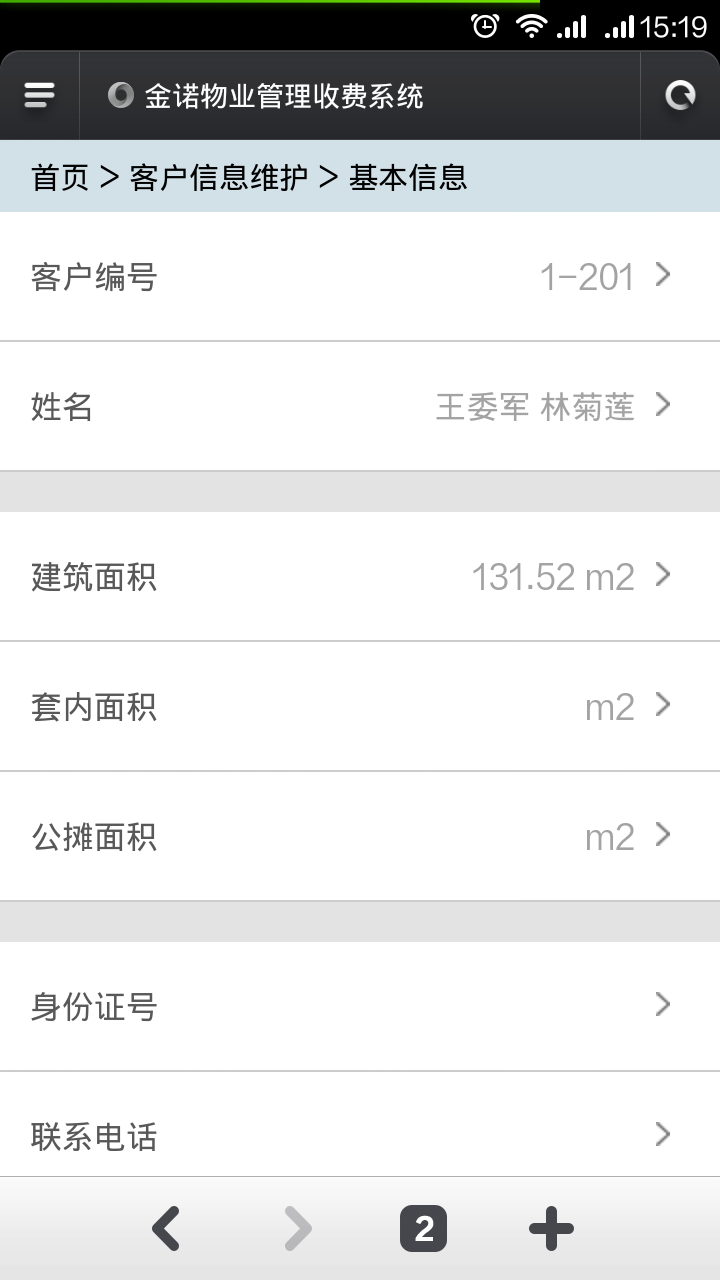This screenshot has height=1280, width=720.
Task: Navigate back with browser back arrow
Action: 166,1229
